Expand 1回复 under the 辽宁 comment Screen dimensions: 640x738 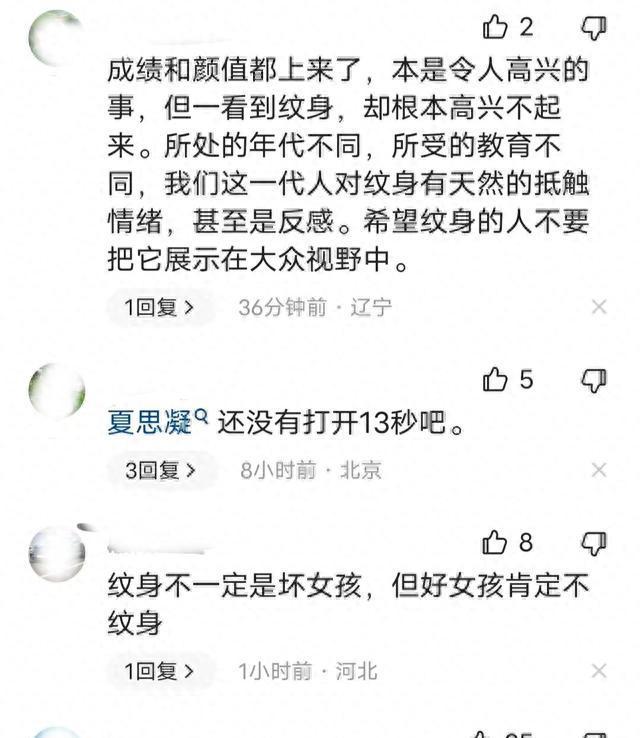[x=160, y=307]
